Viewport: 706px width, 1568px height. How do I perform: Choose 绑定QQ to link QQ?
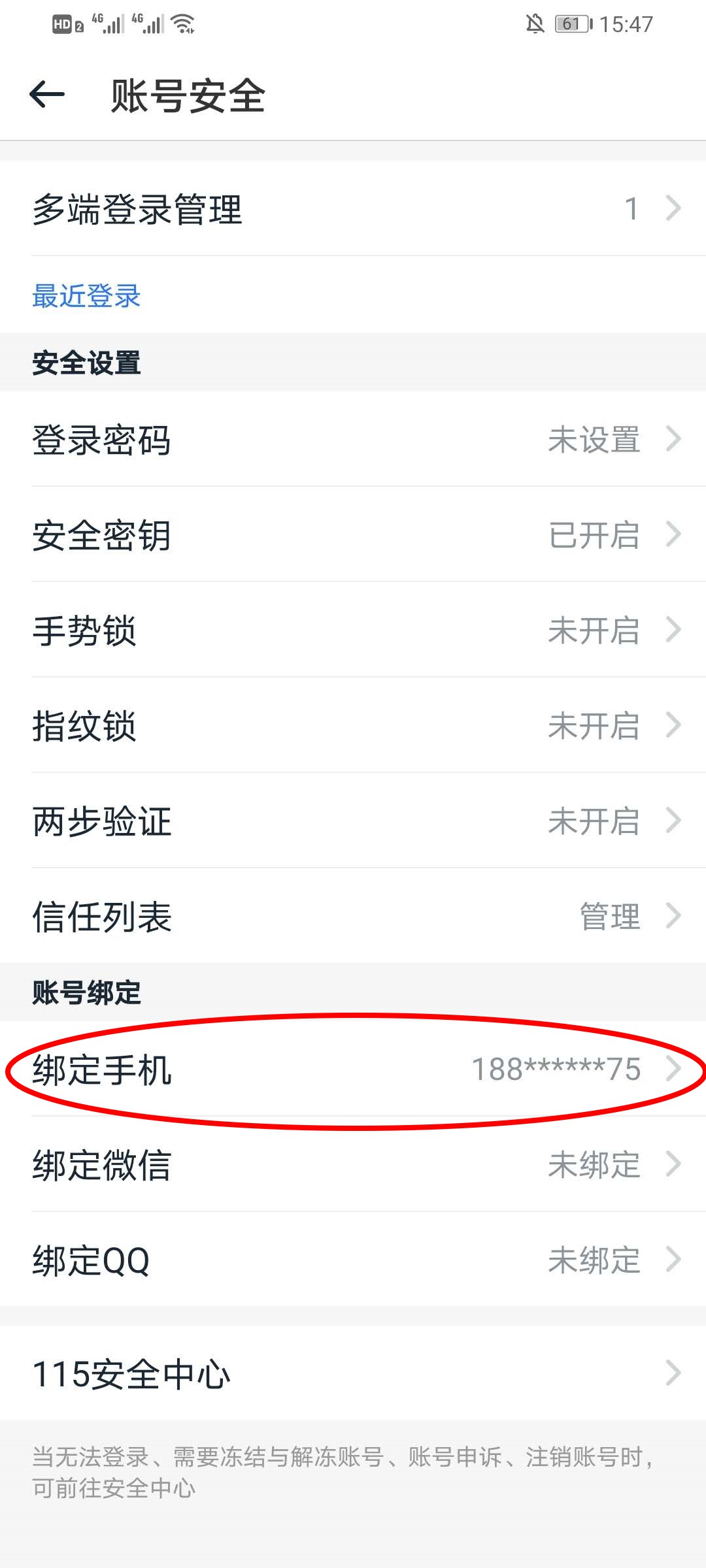(x=353, y=1260)
